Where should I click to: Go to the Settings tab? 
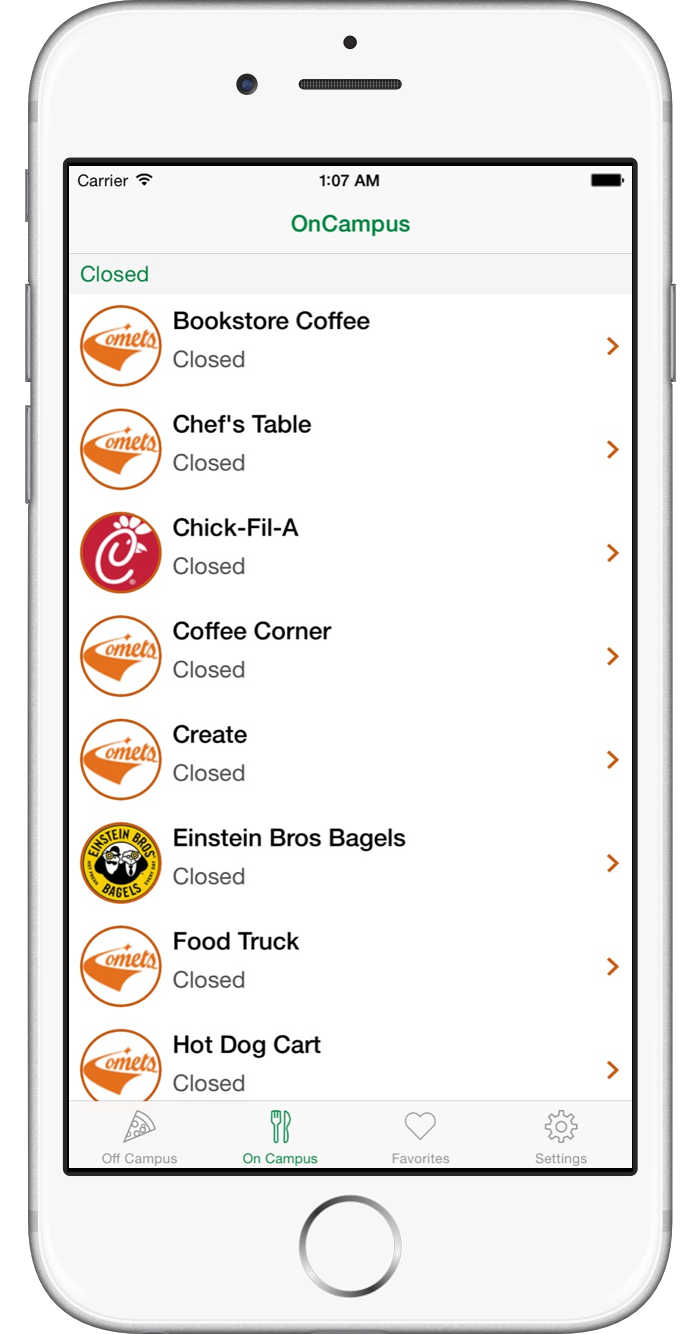click(x=560, y=1137)
